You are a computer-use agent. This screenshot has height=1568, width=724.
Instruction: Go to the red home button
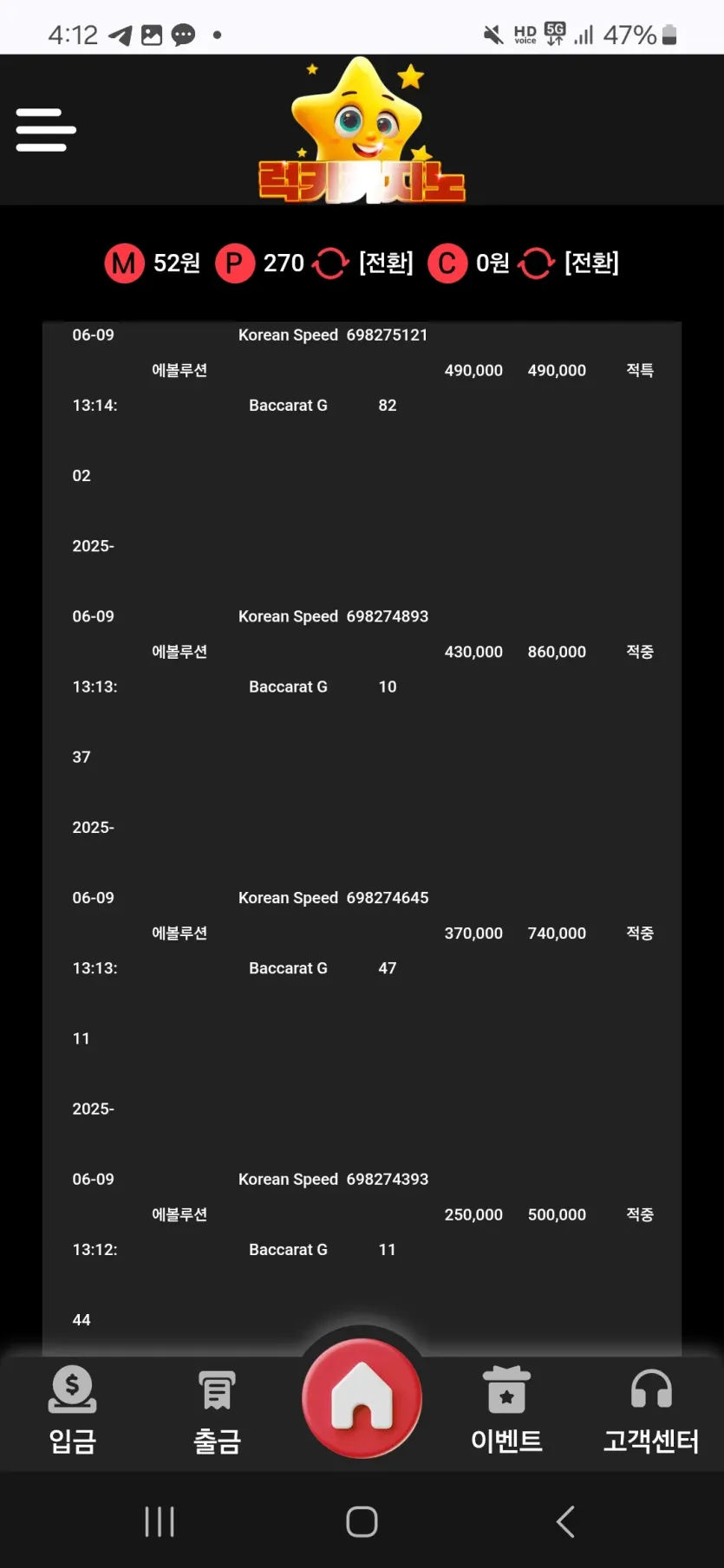[362, 1397]
